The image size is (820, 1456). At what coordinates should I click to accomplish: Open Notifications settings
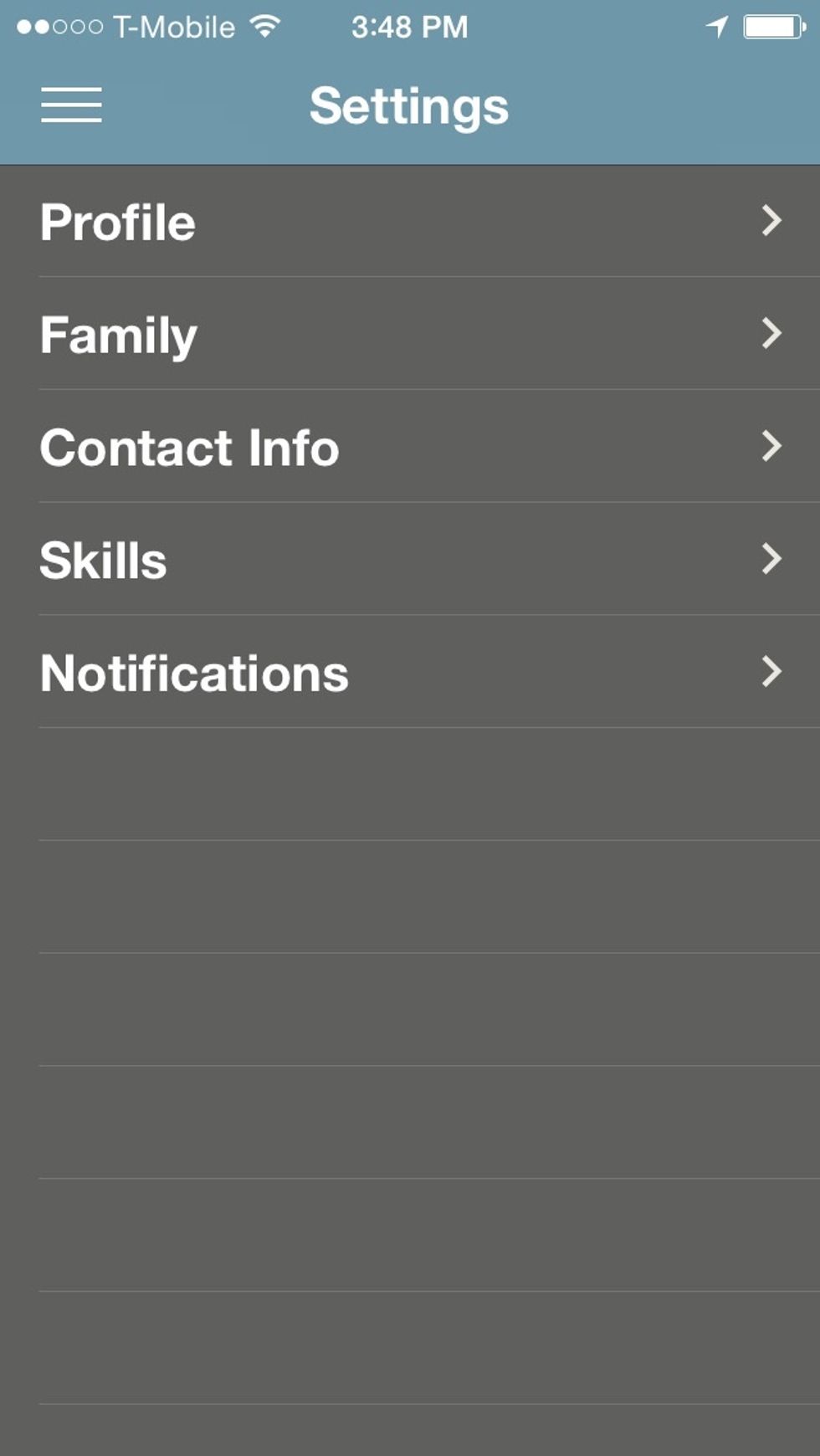click(410, 672)
